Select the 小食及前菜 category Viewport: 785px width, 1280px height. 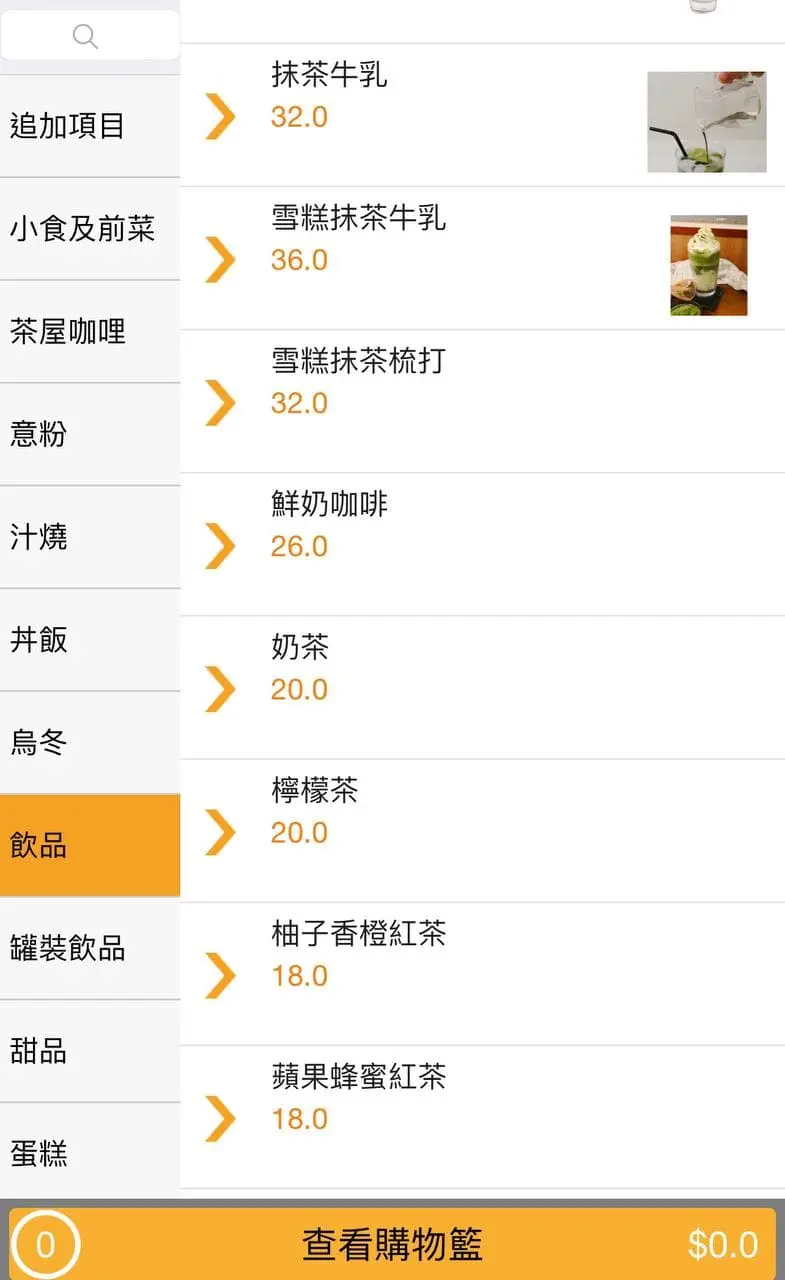[x=89, y=229]
